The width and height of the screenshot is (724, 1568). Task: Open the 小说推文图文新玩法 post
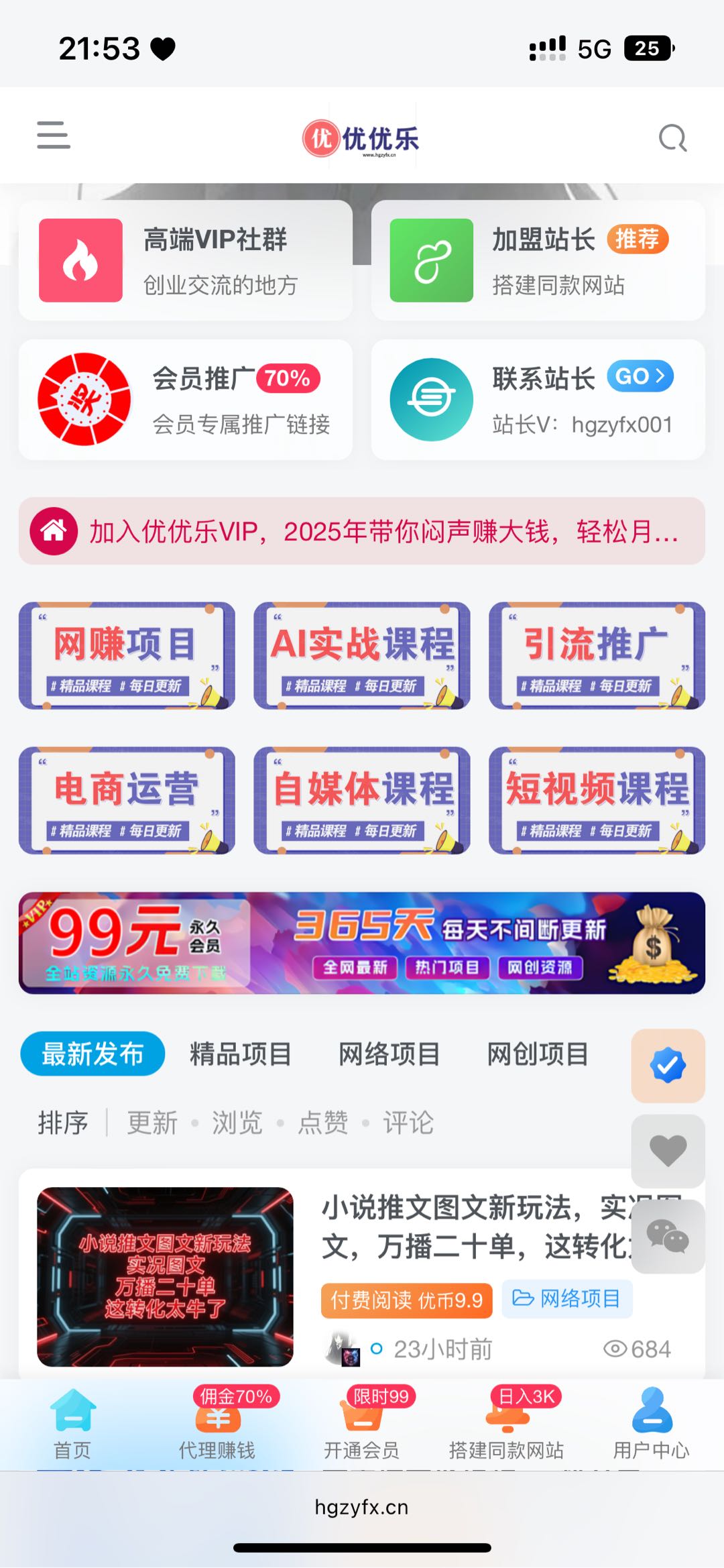(469, 1227)
